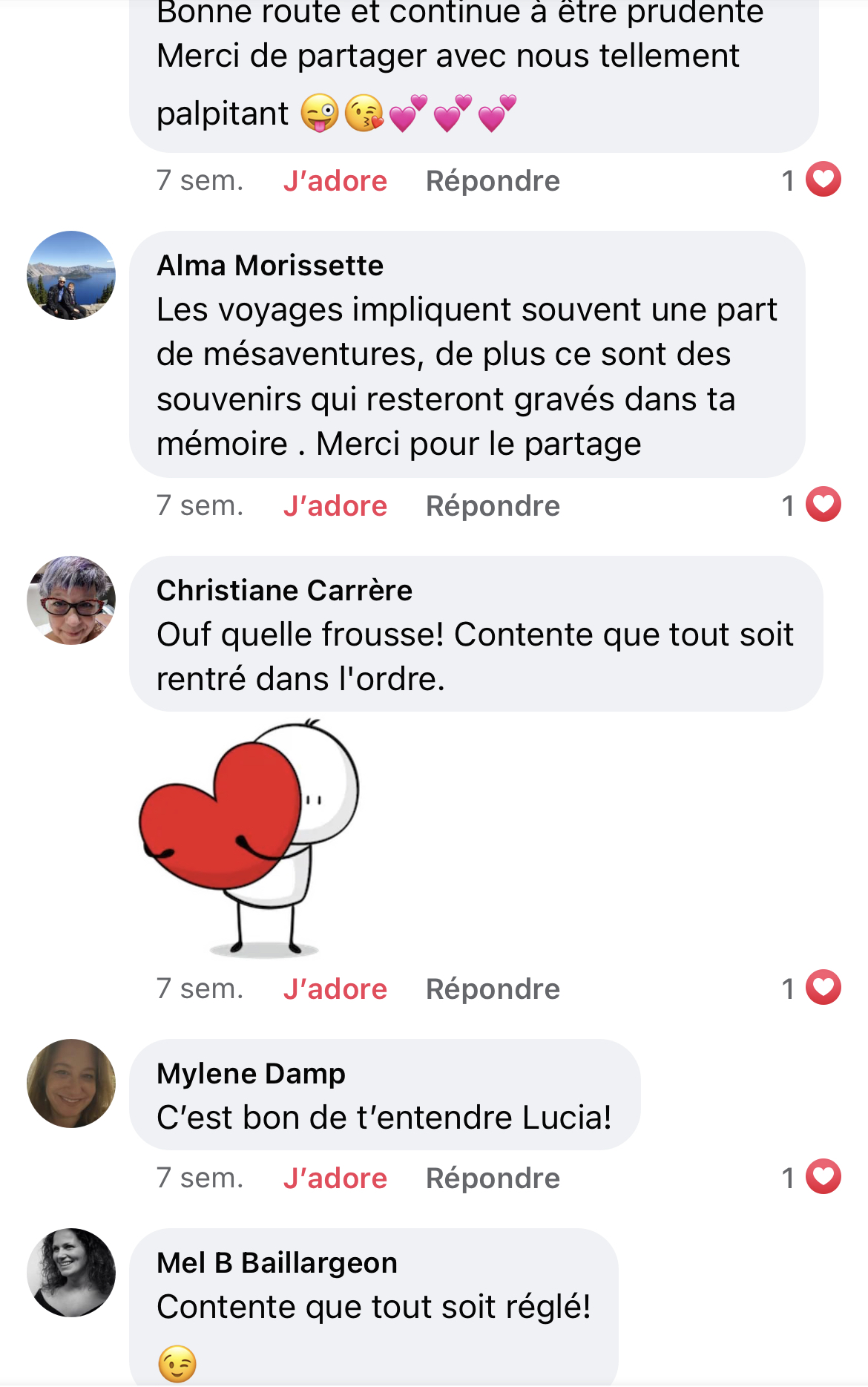Open Christiane Carrère's profile picture

tap(71, 600)
